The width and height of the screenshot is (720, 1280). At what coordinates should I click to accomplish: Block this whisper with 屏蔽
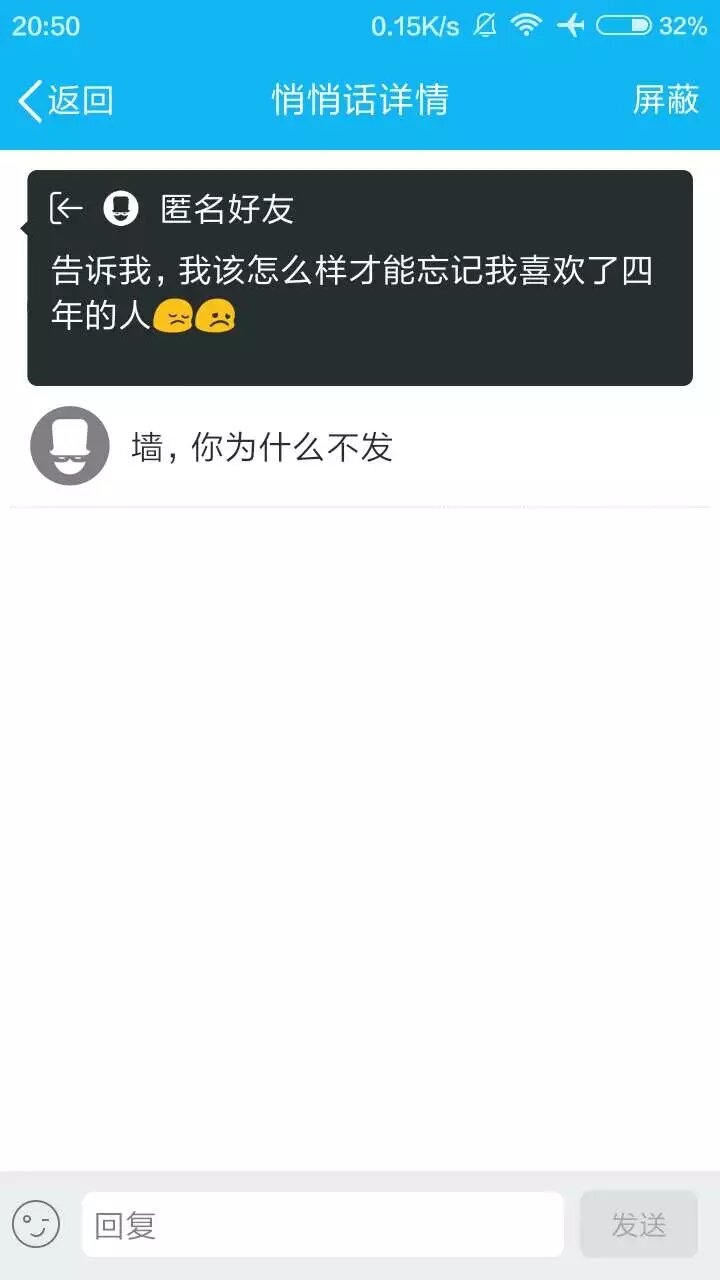[665, 100]
